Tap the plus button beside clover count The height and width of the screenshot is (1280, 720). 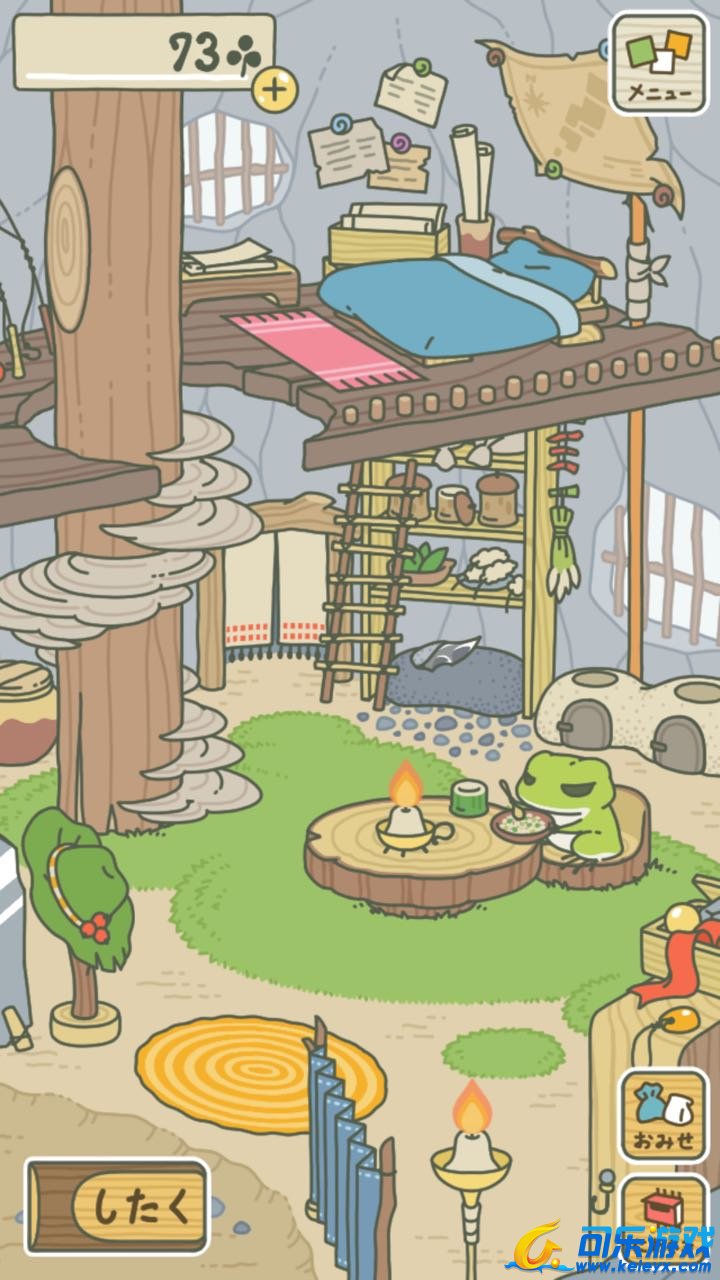(x=274, y=90)
